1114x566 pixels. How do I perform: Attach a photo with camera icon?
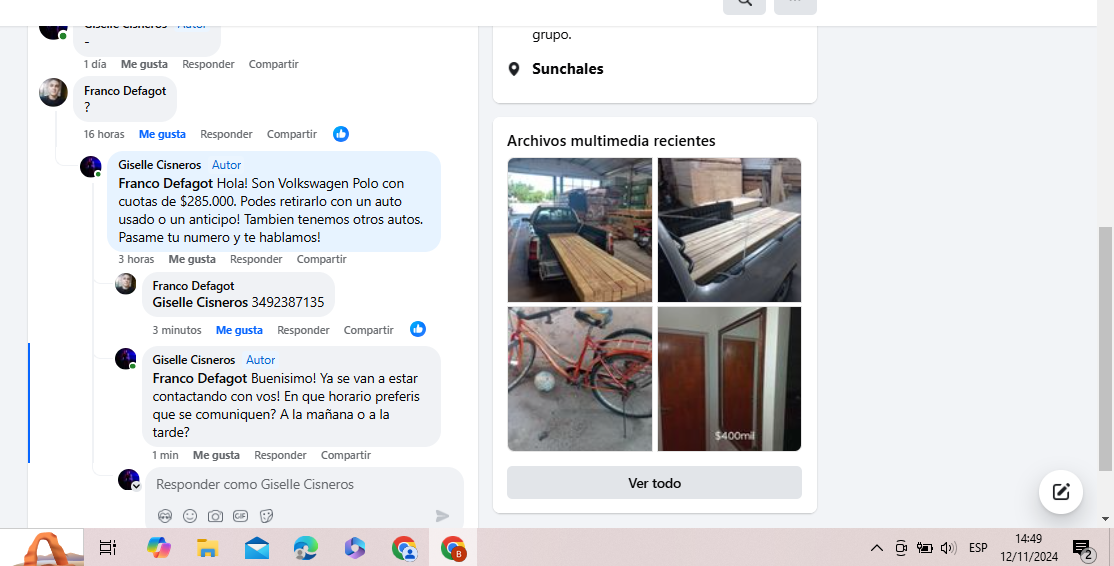[x=215, y=516]
